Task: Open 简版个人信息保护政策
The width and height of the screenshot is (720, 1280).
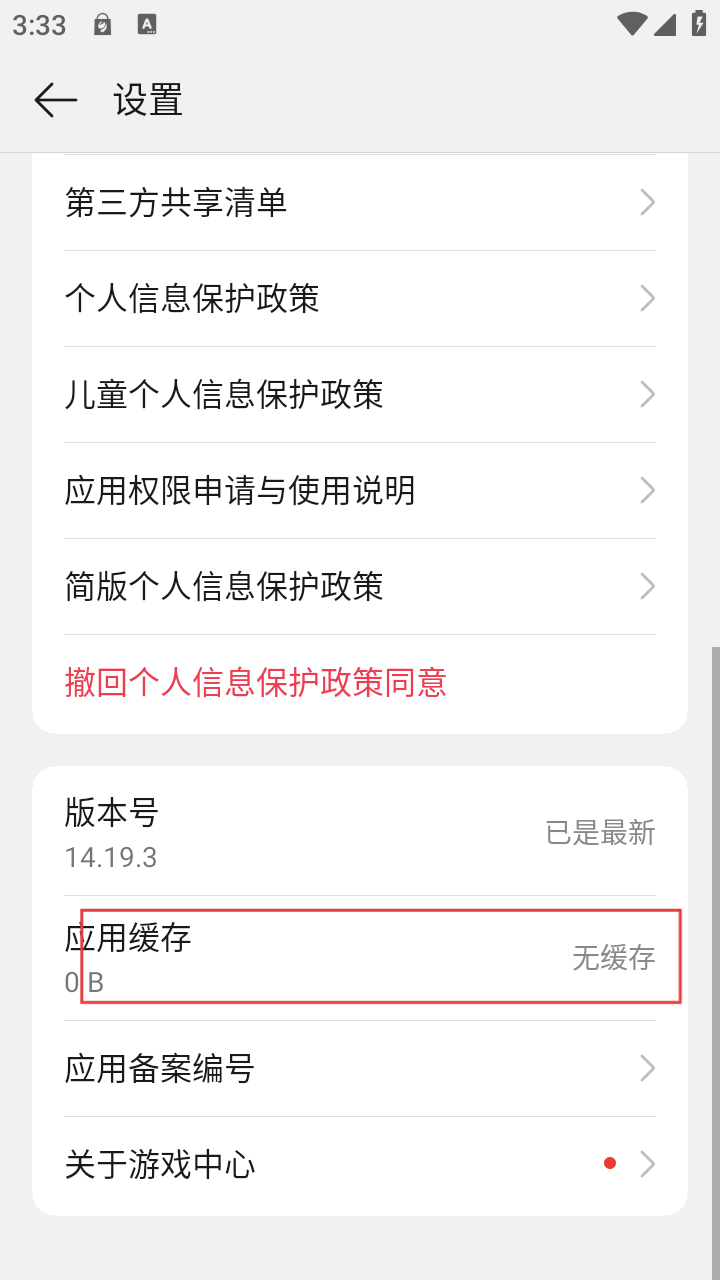Action: tap(360, 587)
